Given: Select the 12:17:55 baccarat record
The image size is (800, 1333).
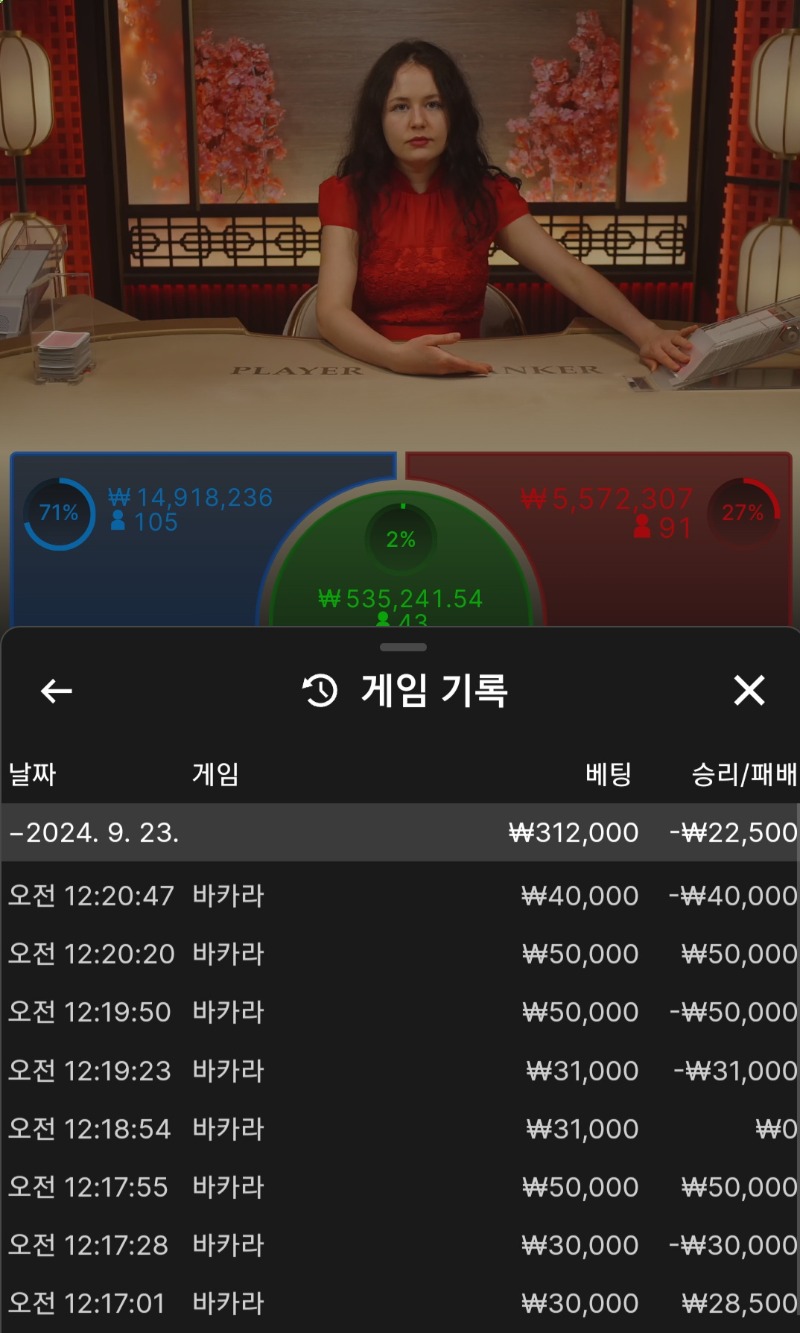Looking at the screenshot, I should point(400,1186).
